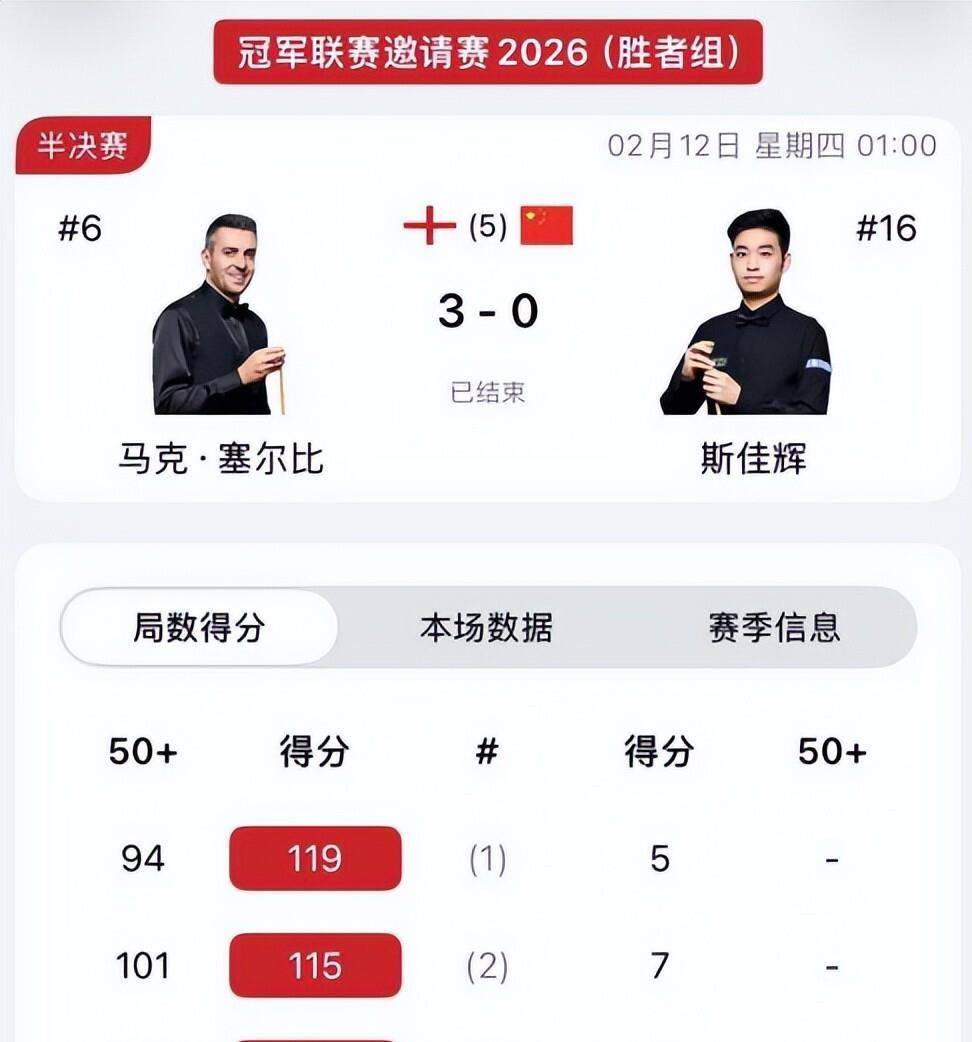Switch to the 本场数据 tab
Viewport: 972px width, 1042px height.
486,628
